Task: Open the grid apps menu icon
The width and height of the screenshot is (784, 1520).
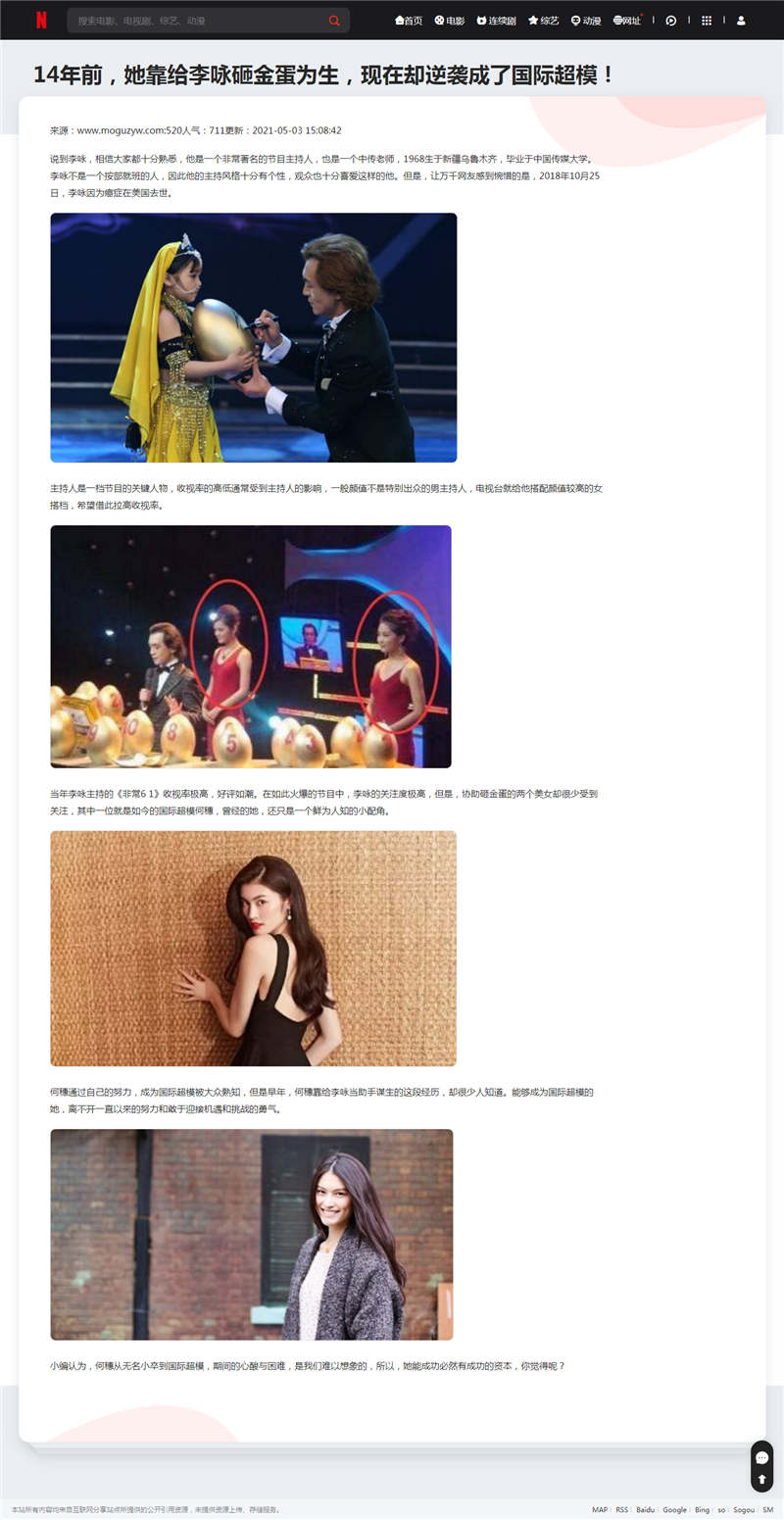Action: pyautogui.click(x=707, y=21)
